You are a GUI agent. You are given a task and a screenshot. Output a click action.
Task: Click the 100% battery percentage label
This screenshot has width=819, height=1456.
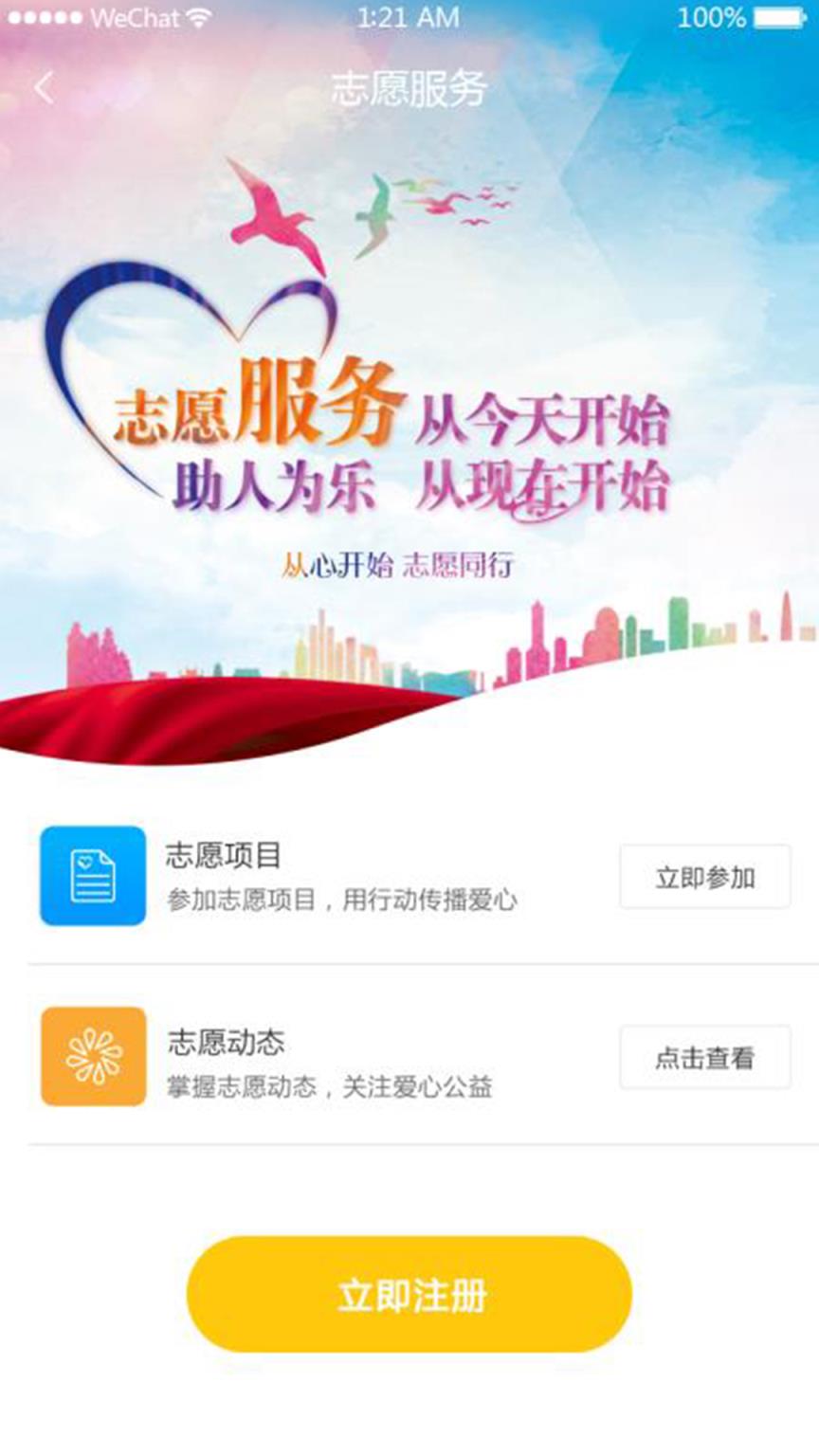(713, 16)
